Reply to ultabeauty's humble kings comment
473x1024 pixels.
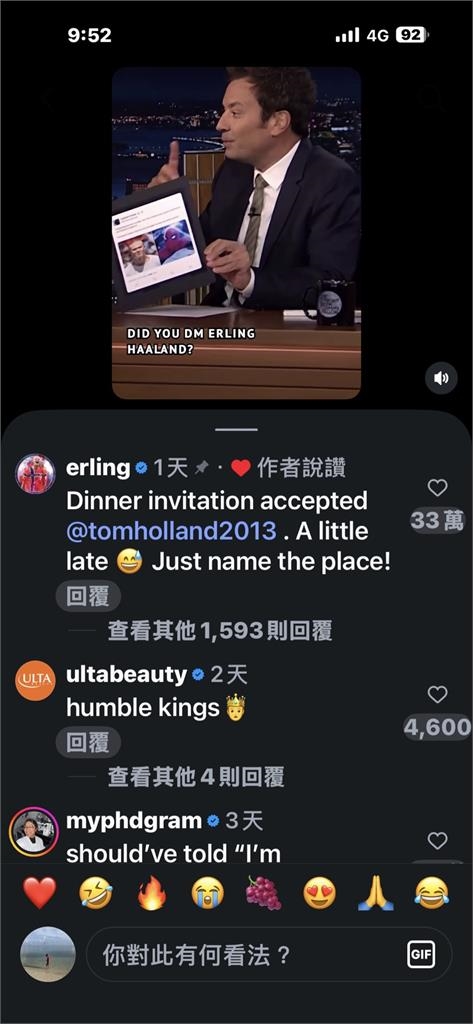[x=88, y=743]
